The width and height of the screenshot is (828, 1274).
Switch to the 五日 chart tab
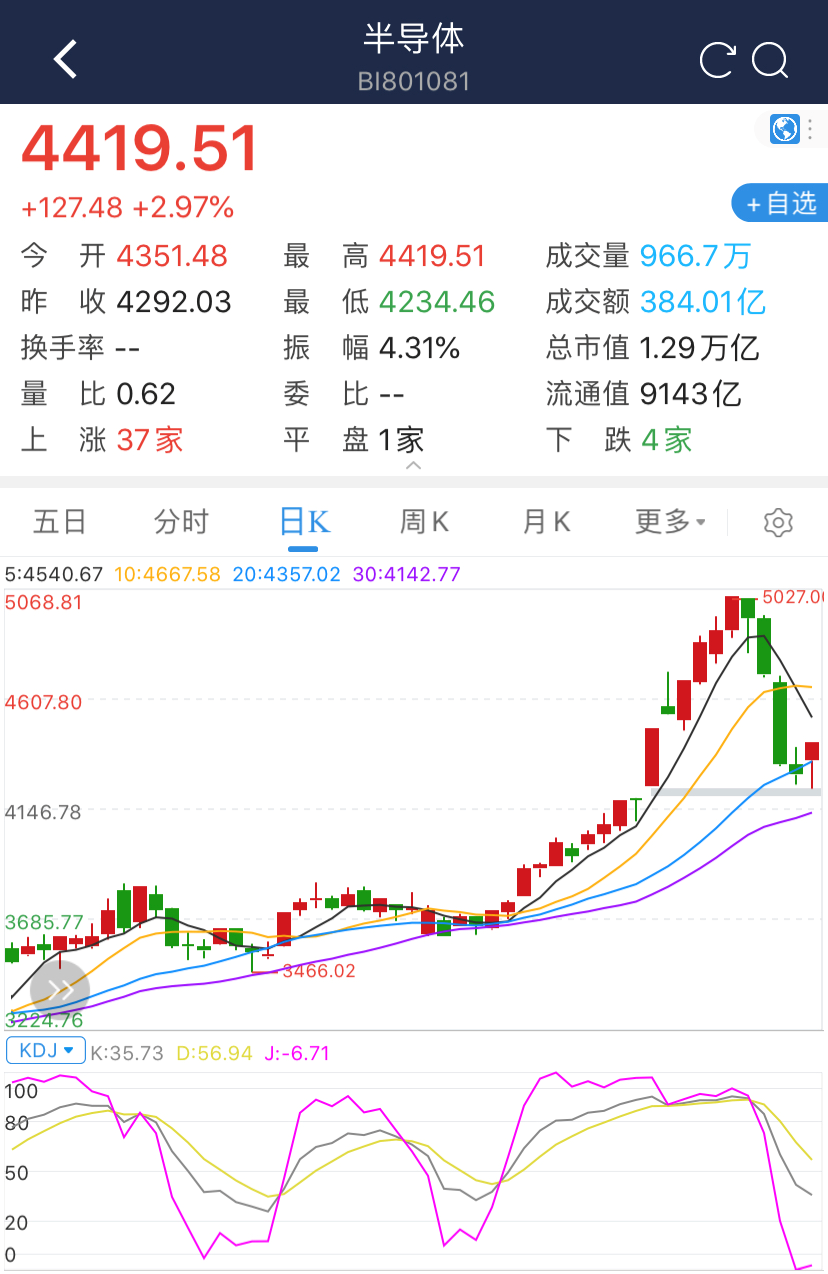point(60,521)
